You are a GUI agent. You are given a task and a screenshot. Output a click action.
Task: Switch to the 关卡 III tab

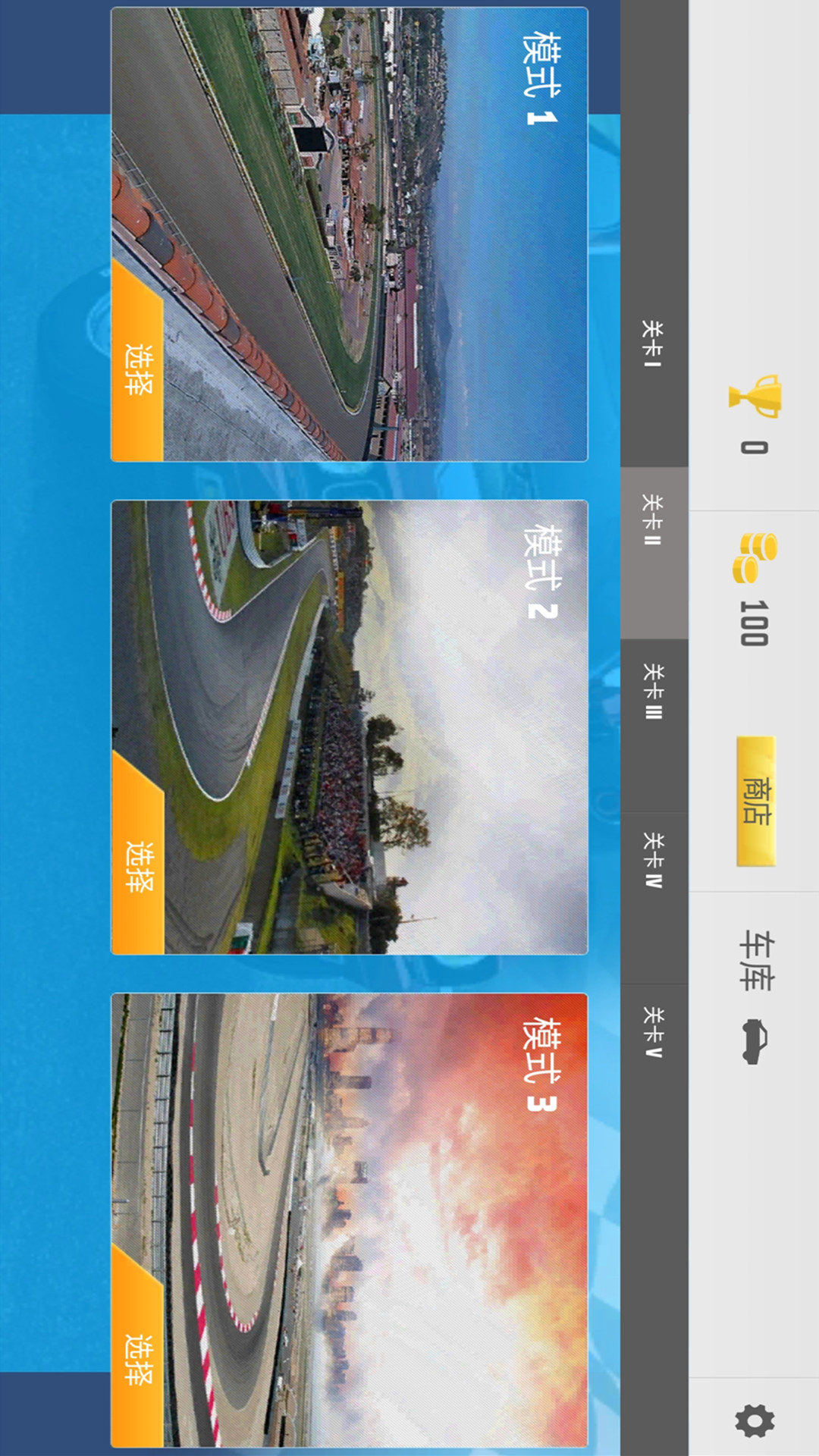pyautogui.click(x=654, y=692)
